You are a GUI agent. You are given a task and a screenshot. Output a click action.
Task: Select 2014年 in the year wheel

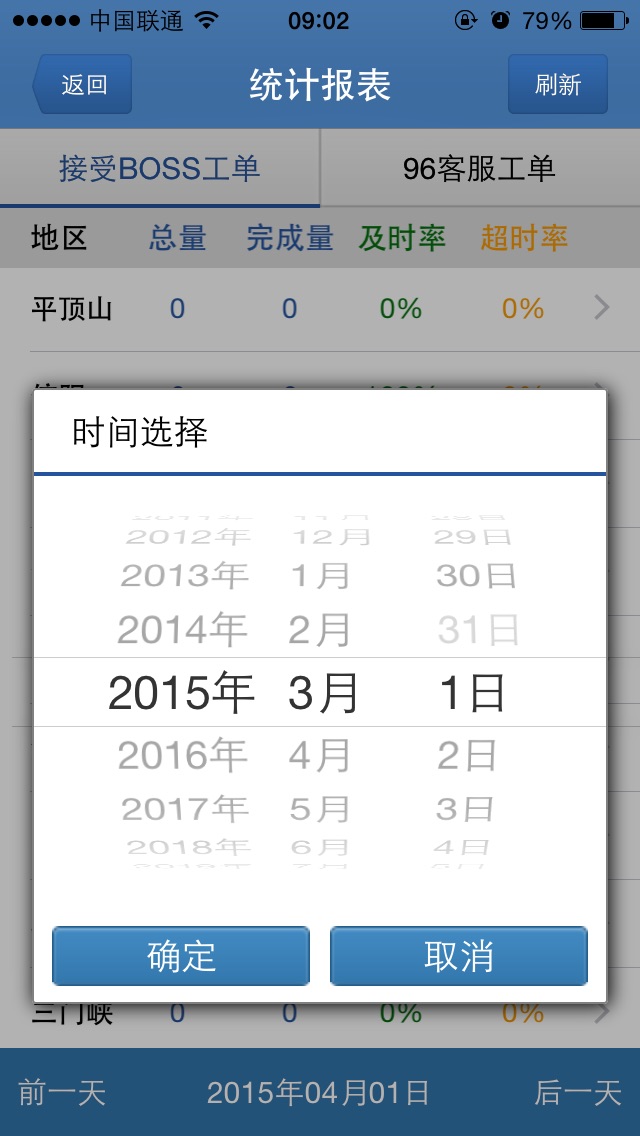183,630
